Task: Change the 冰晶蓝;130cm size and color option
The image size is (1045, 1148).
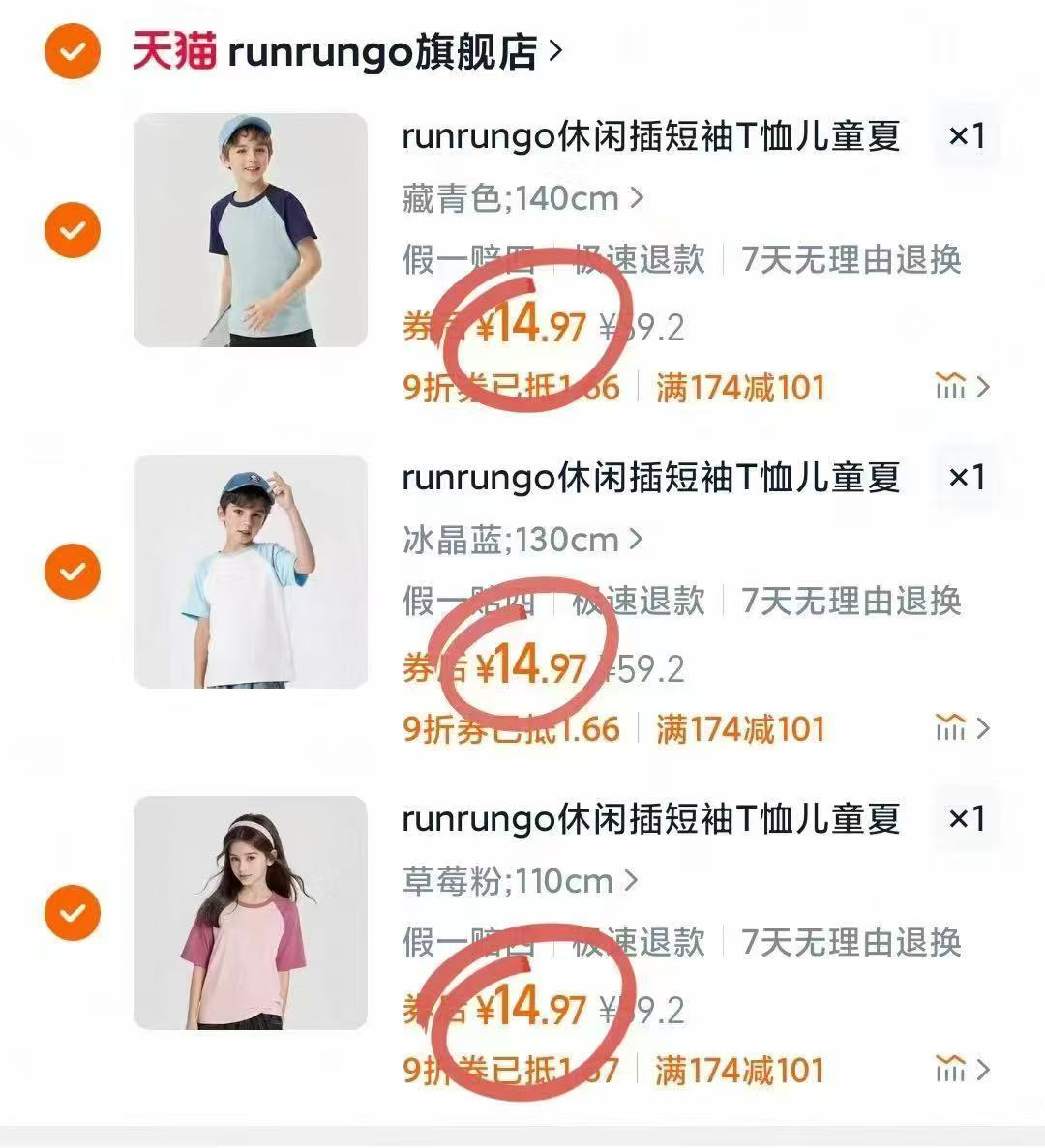Action: 522,540
